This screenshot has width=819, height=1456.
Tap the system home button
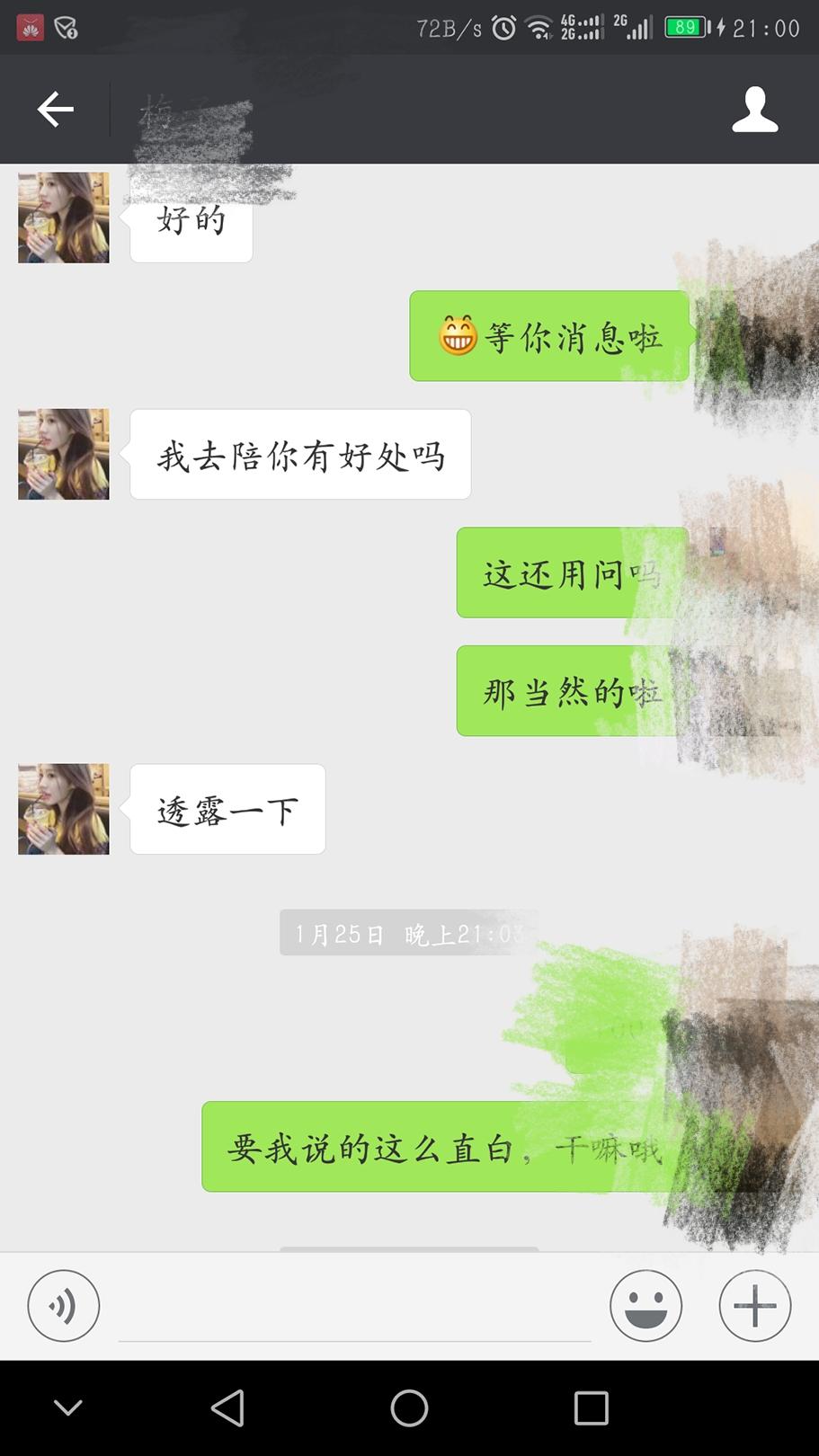(409, 1408)
